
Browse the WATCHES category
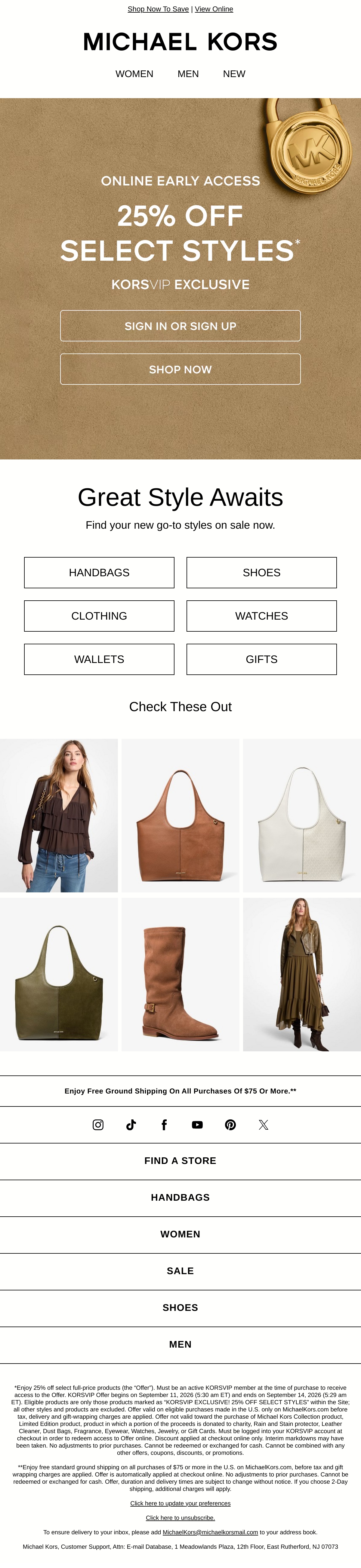pyautogui.click(x=261, y=616)
